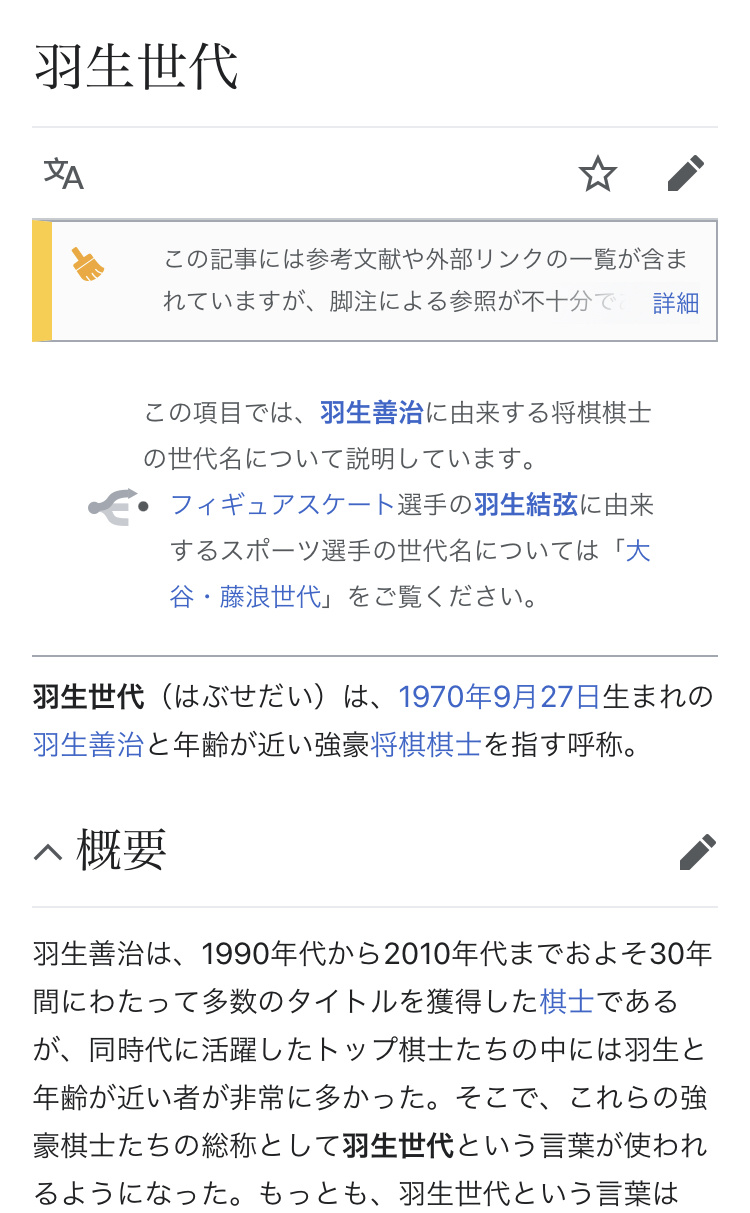Screen dimensions: 750x1213
Task: Open 羽生善治 link in the lead sentence
Action: point(89,745)
